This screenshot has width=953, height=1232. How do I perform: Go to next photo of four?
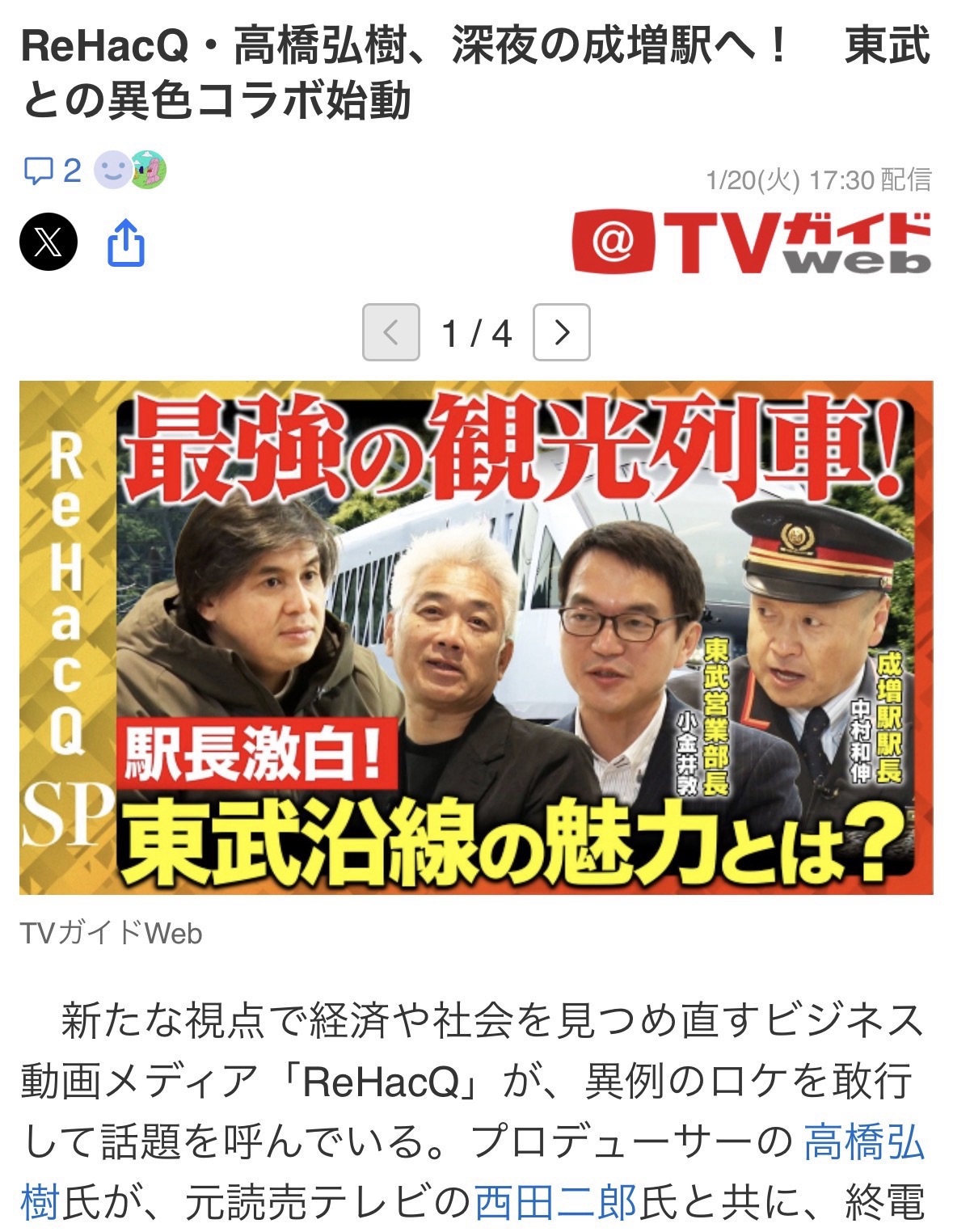[x=561, y=332]
